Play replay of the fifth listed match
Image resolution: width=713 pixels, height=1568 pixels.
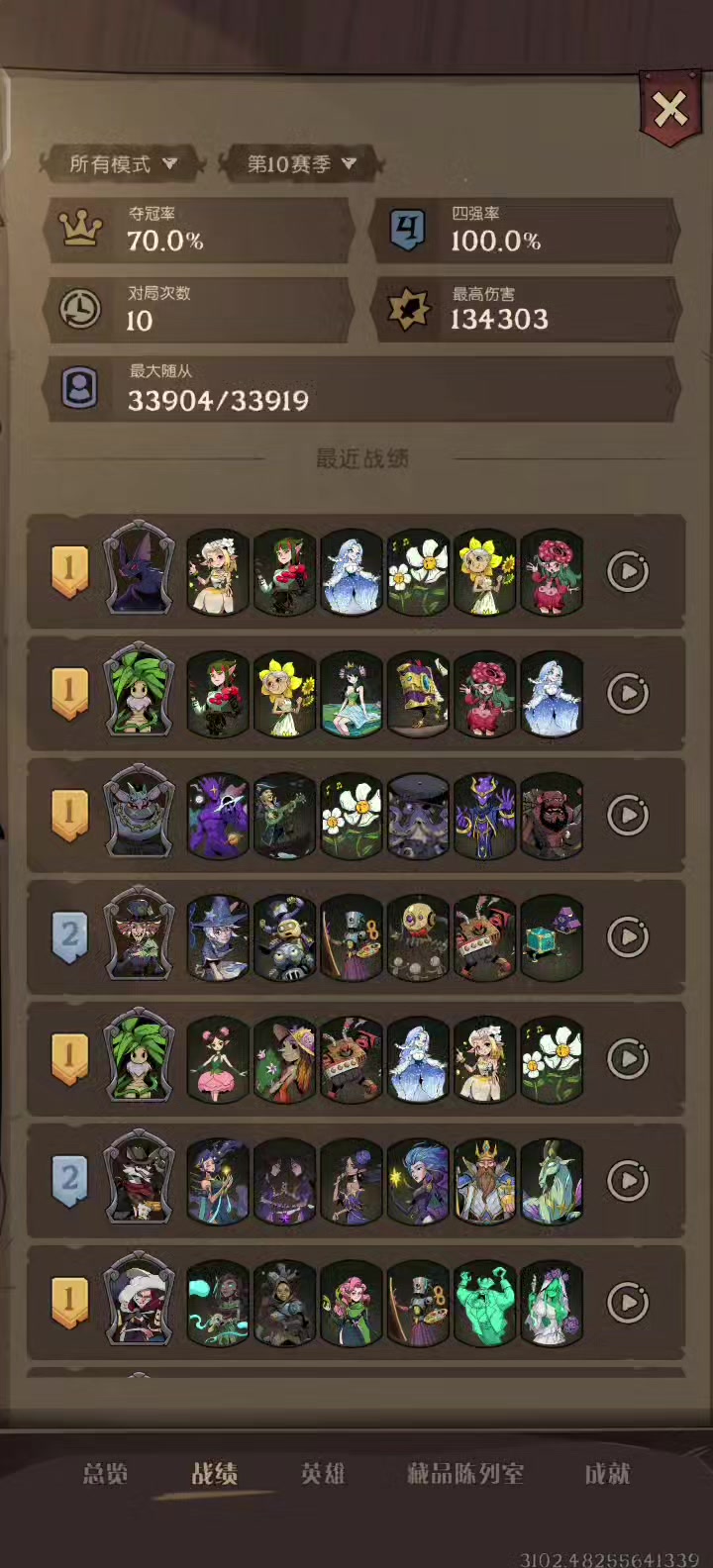coord(628,1058)
